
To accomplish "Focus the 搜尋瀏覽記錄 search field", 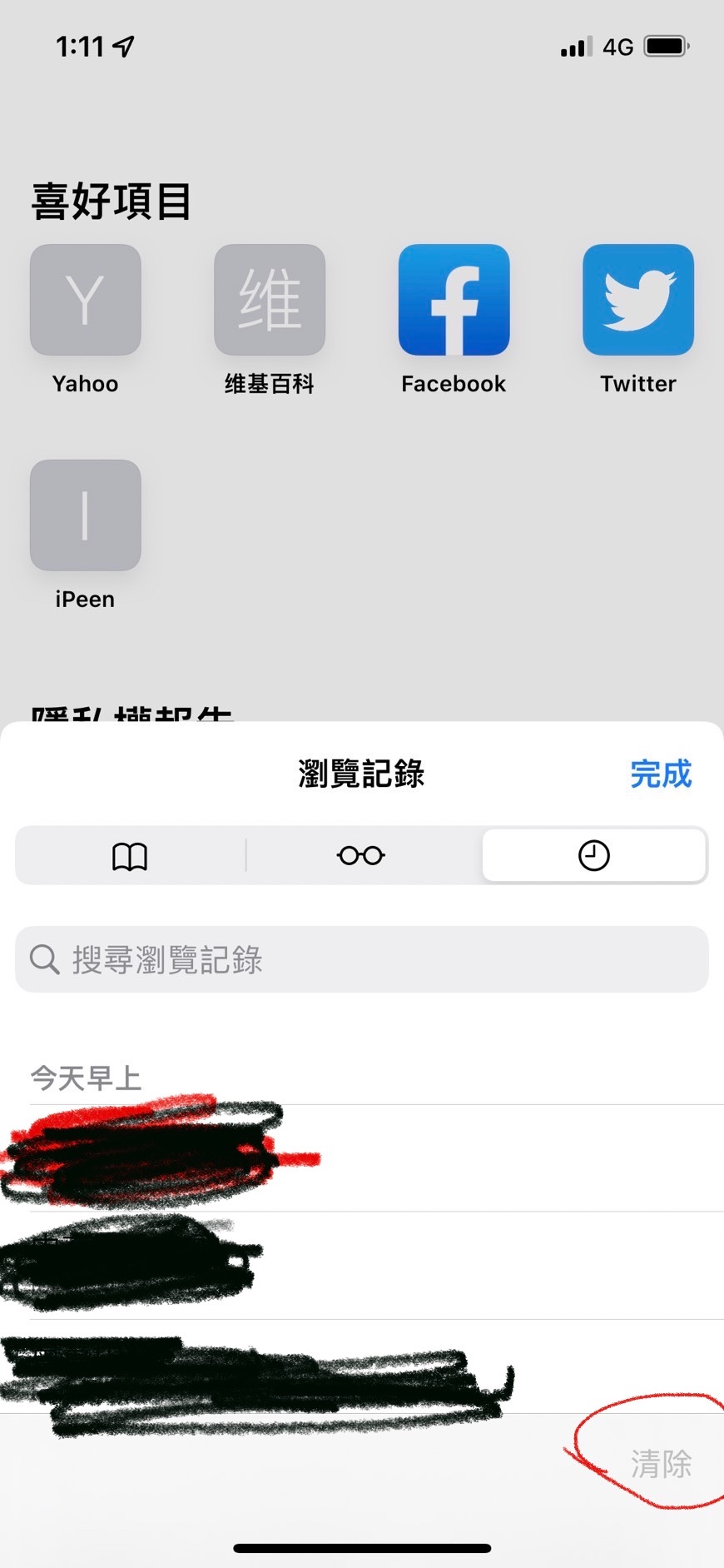I will pyautogui.click(x=361, y=959).
